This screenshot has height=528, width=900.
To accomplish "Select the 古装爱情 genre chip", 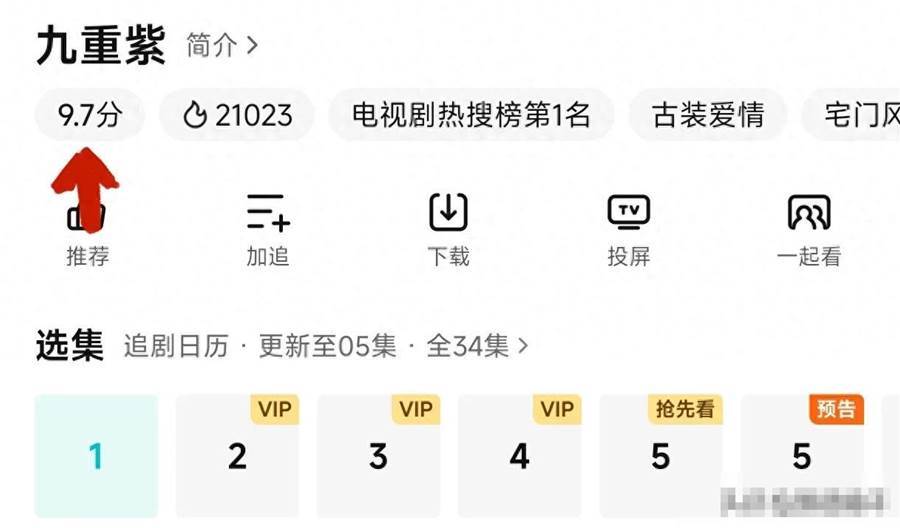I will (708, 115).
